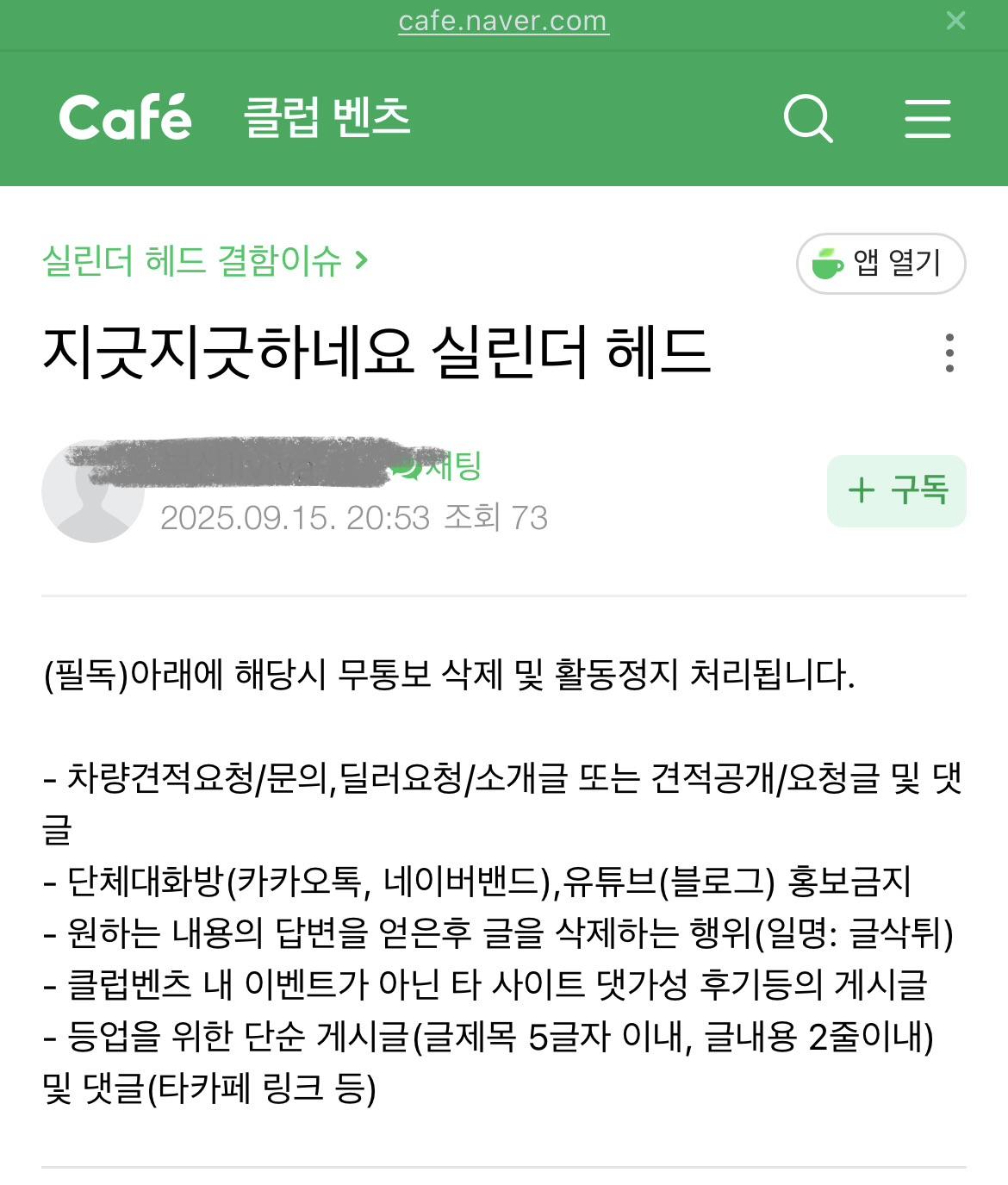Open the post's three-dot overflow menu
The image size is (1008, 1185).
click(949, 352)
